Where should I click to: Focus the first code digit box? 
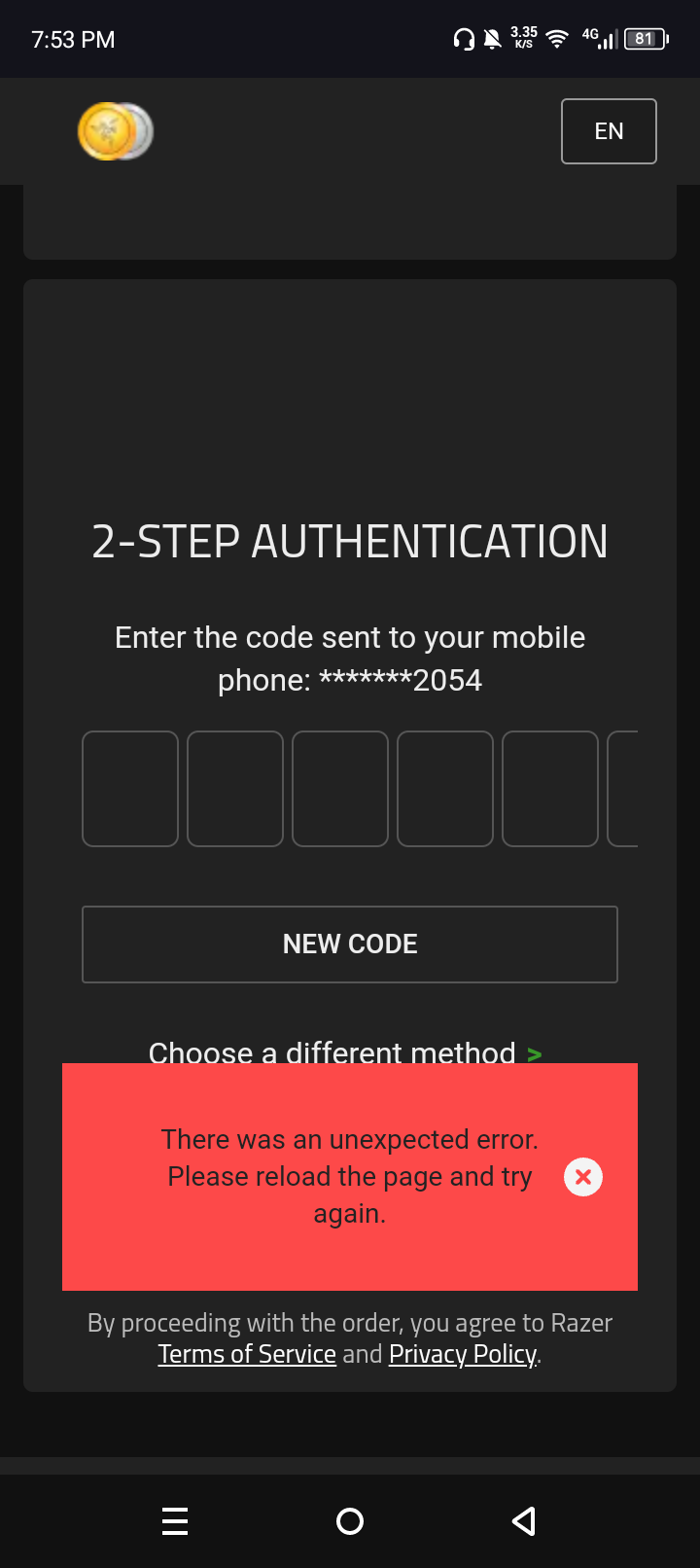click(130, 789)
